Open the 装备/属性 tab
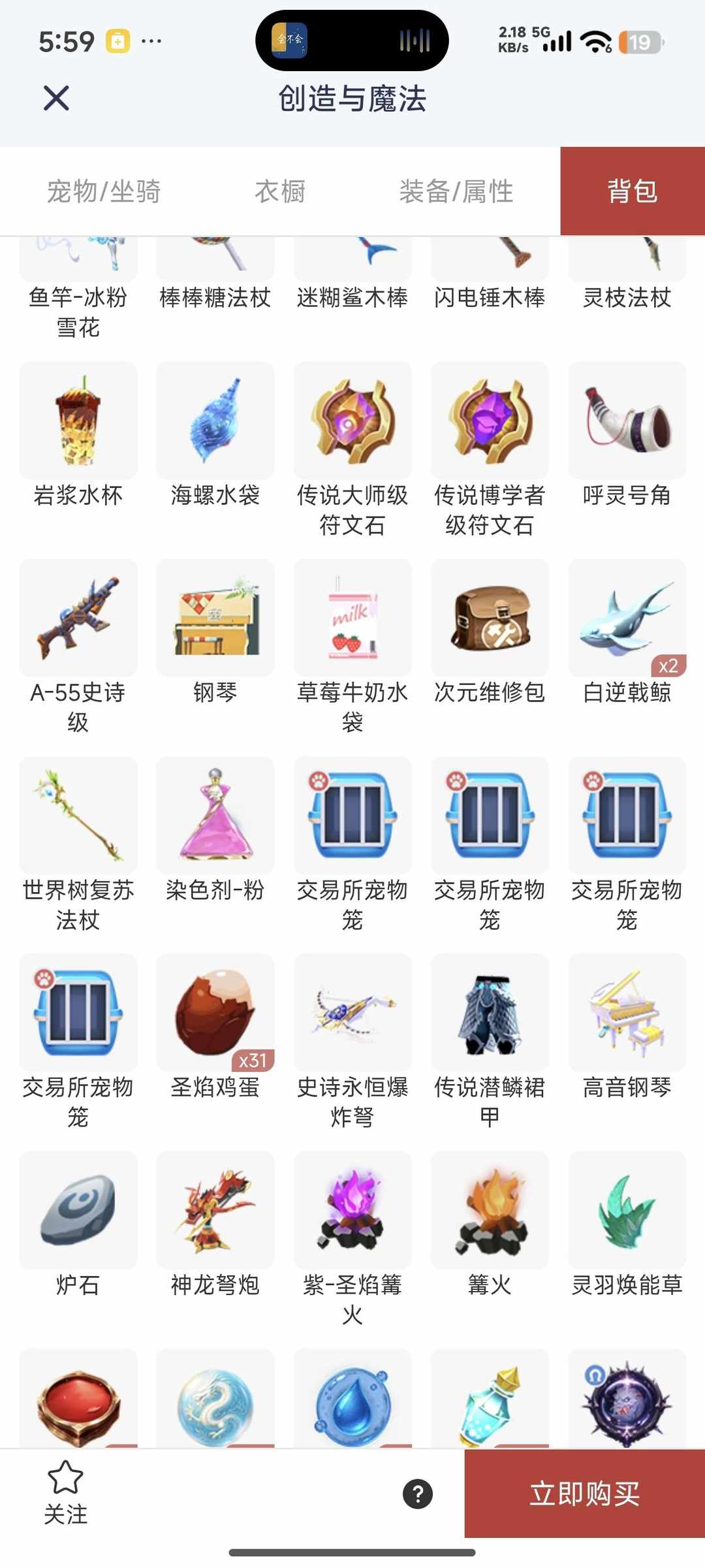 click(457, 191)
